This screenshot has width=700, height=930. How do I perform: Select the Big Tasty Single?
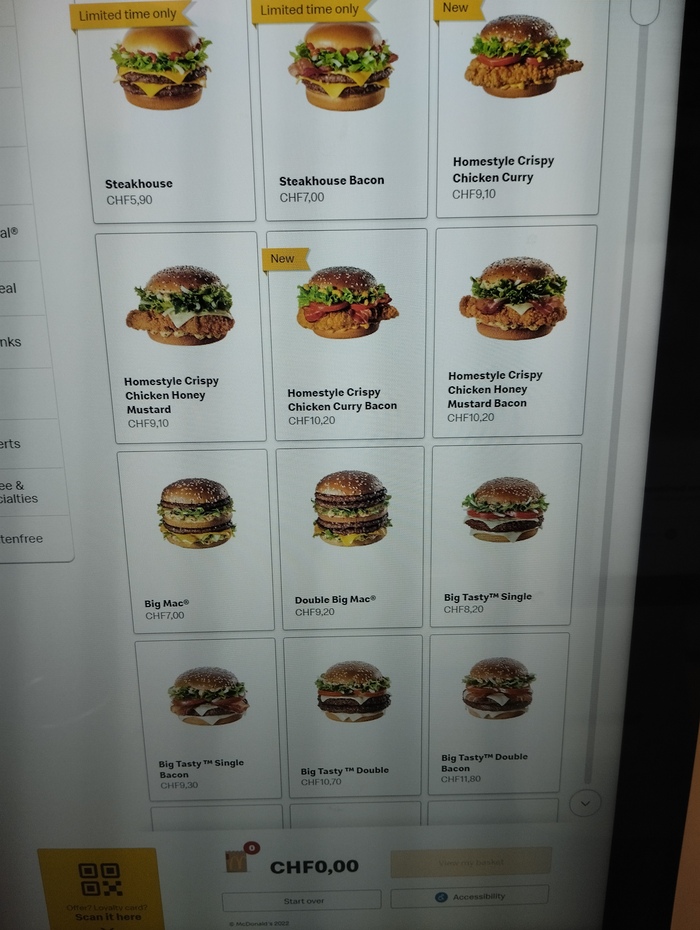click(505, 535)
